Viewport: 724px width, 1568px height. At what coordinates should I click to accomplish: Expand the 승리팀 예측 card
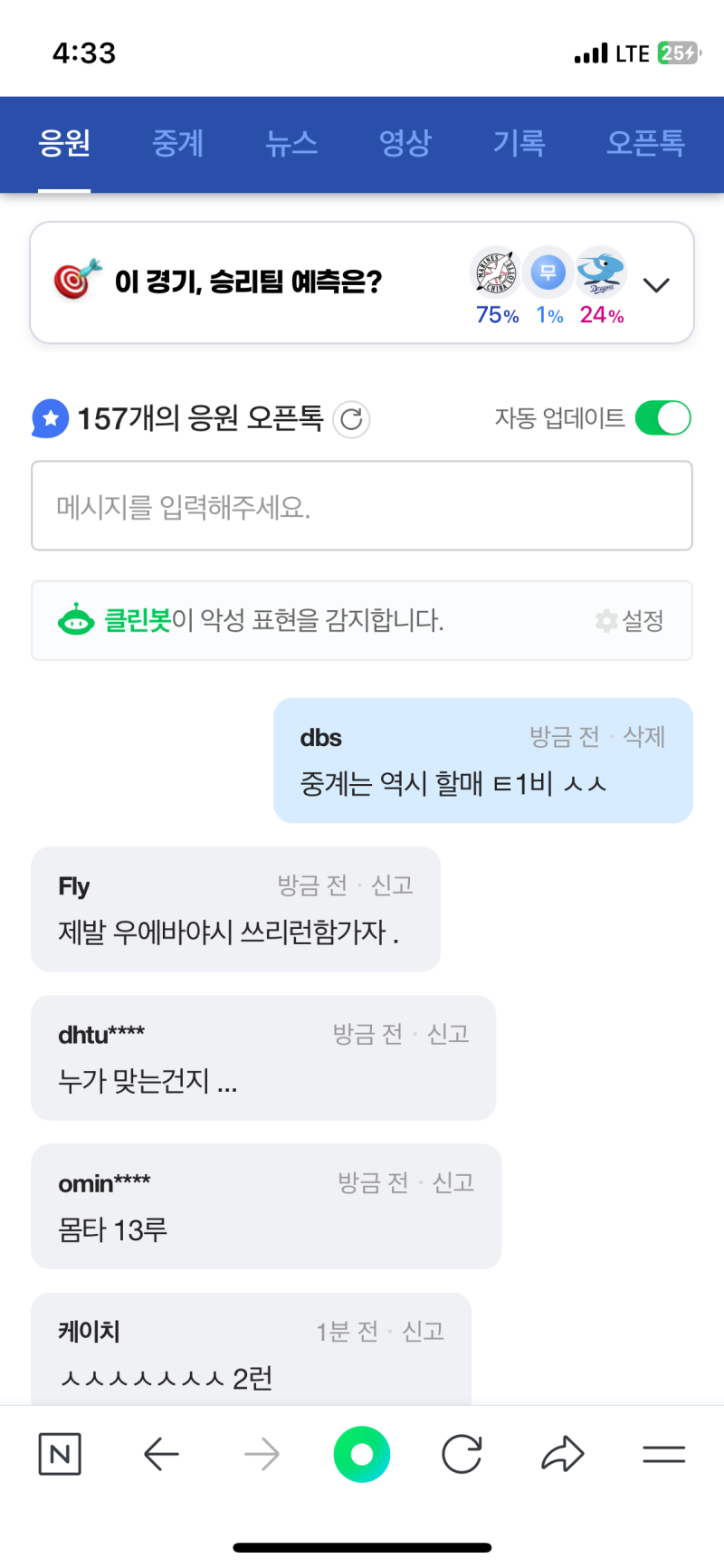pyautogui.click(x=656, y=285)
